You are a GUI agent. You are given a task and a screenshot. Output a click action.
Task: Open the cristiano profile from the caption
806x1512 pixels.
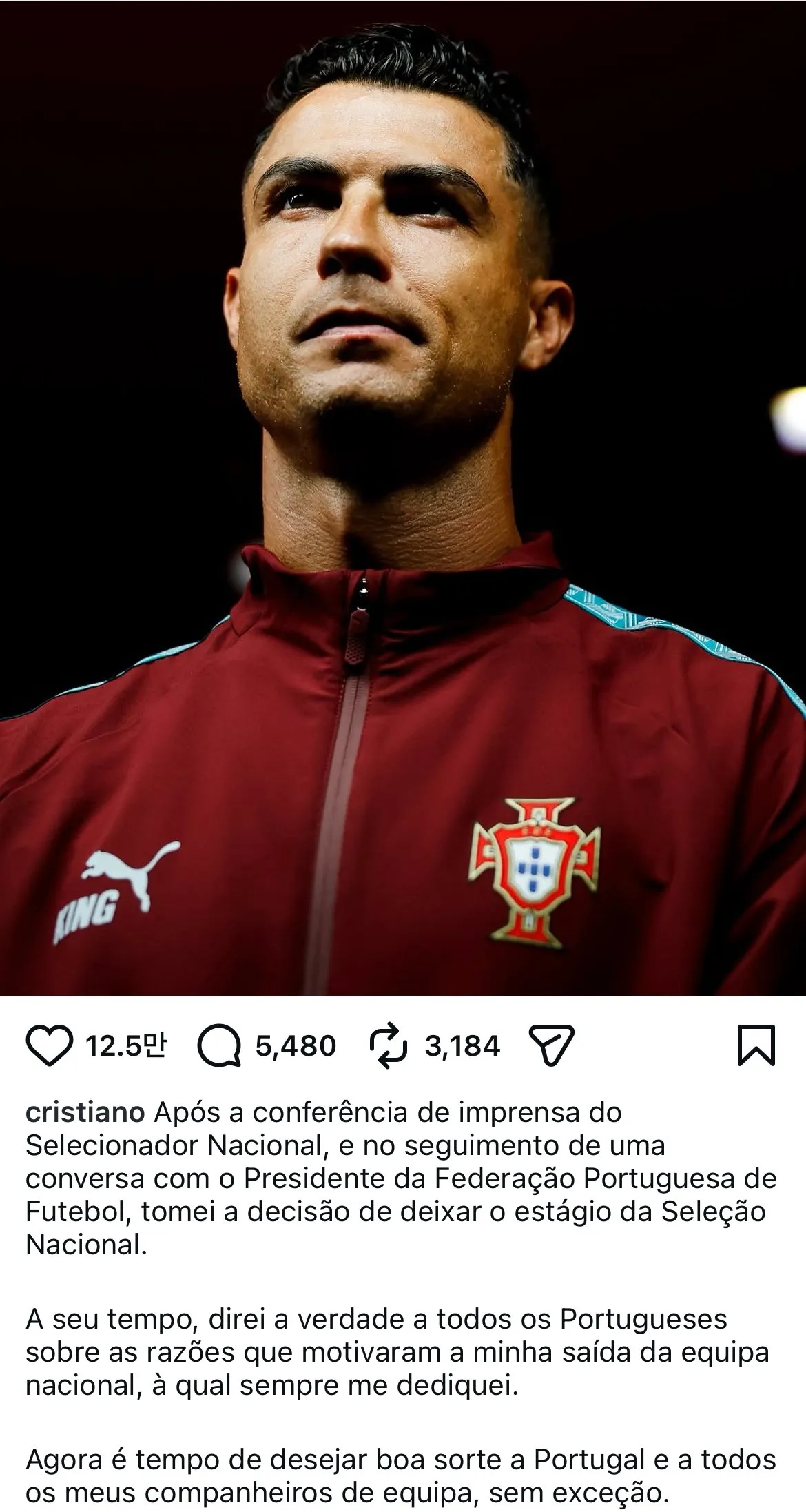85,1112
